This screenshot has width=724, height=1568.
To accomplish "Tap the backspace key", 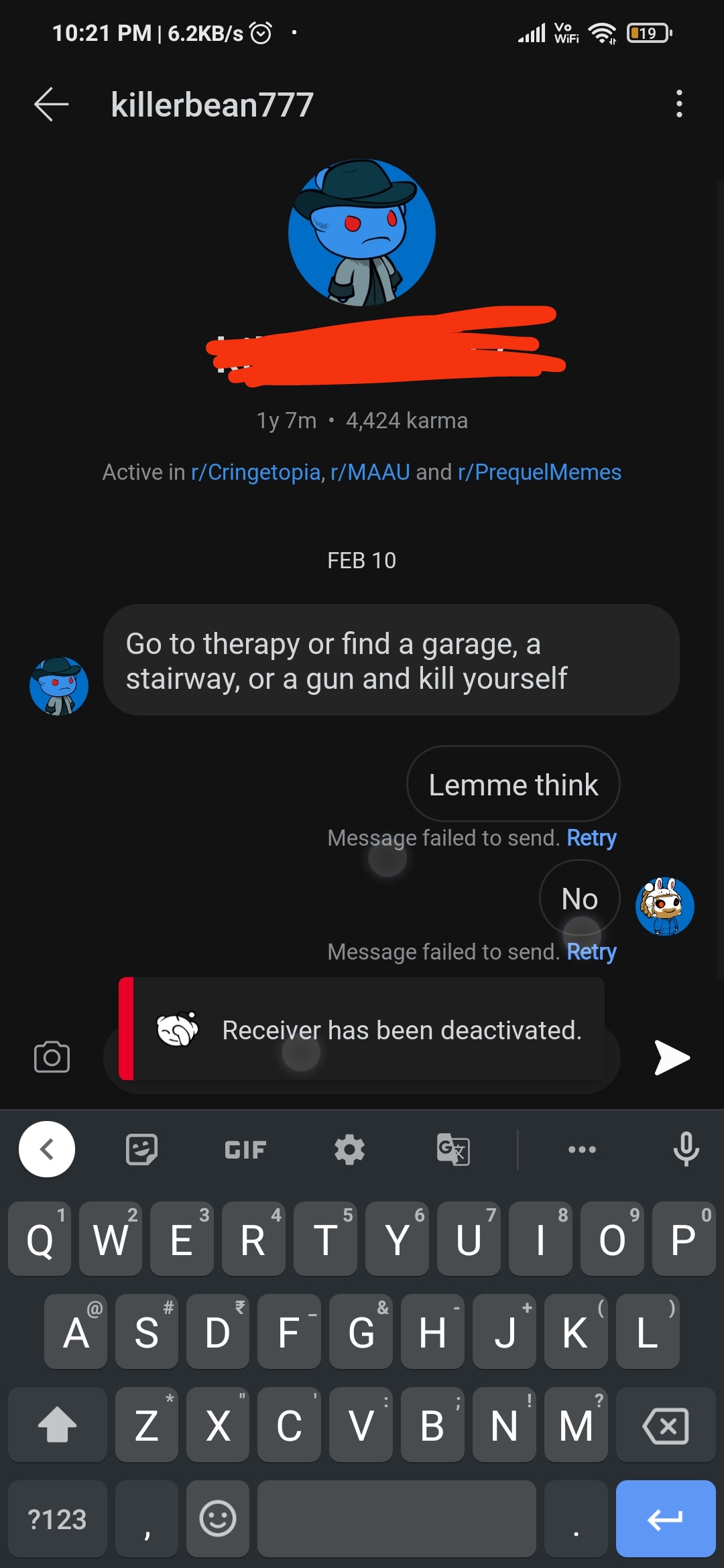I will [665, 1425].
